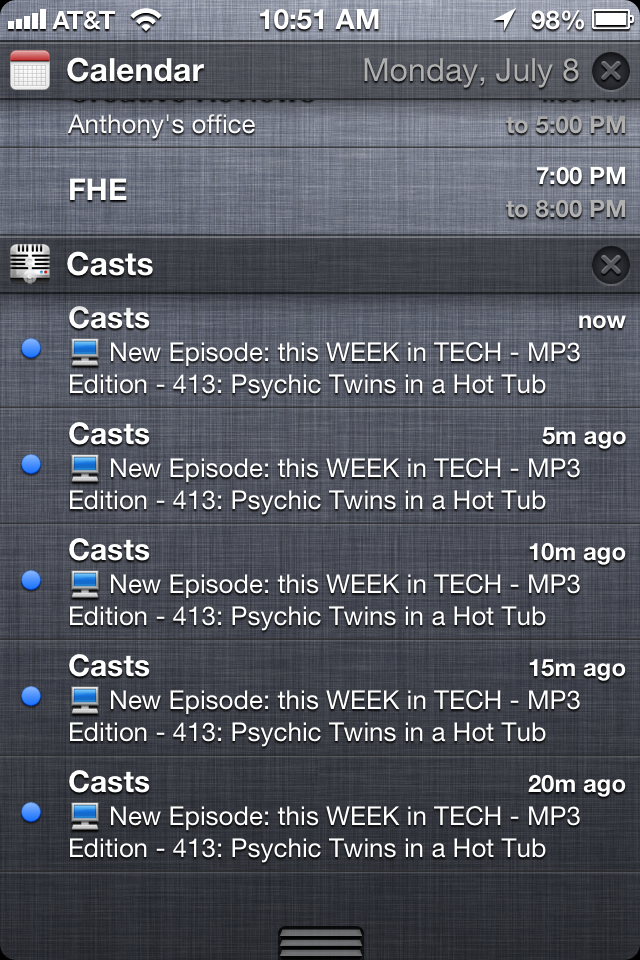This screenshot has width=640, height=960.
Task: Open the Casts notification from 5m ago
Action: coord(320,468)
